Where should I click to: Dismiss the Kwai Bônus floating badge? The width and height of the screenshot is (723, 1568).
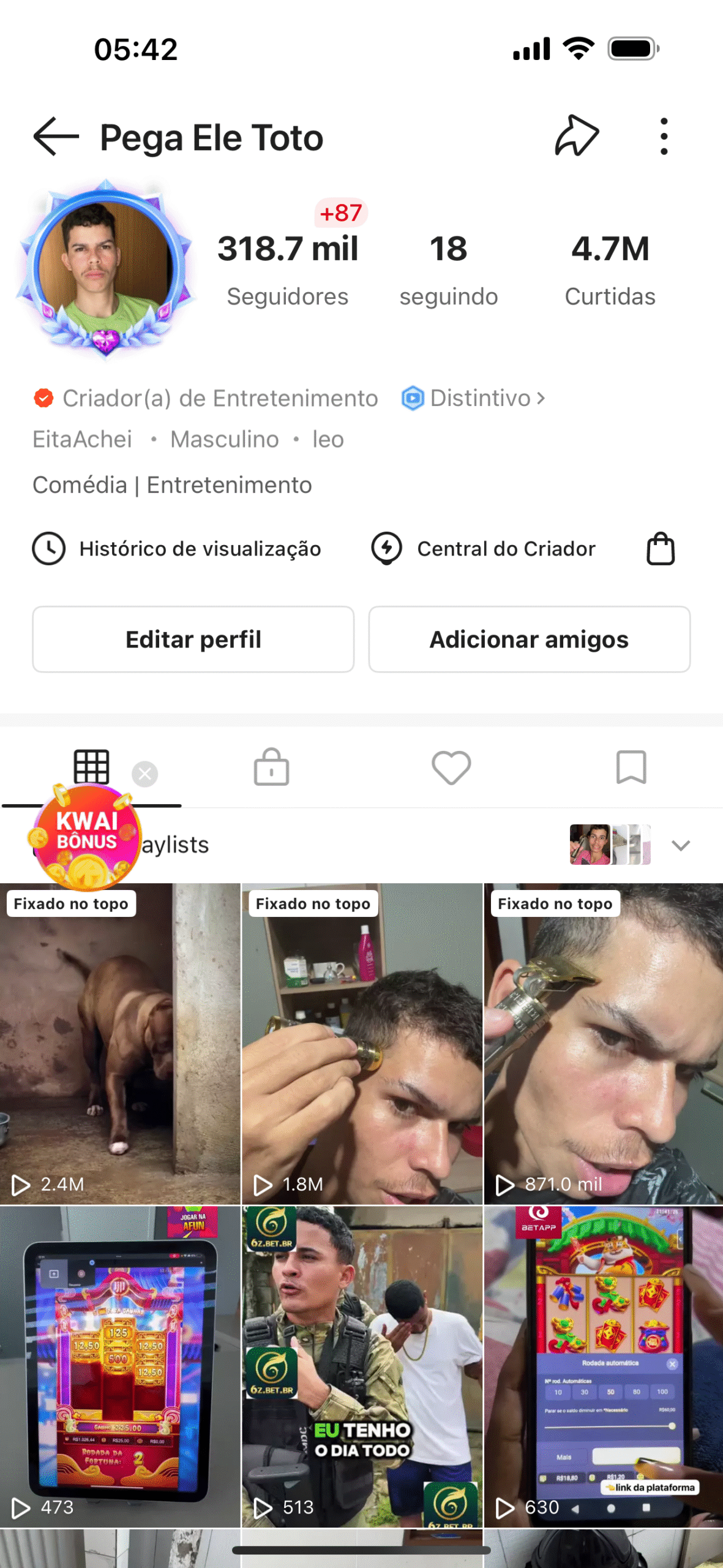(x=145, y=774)
